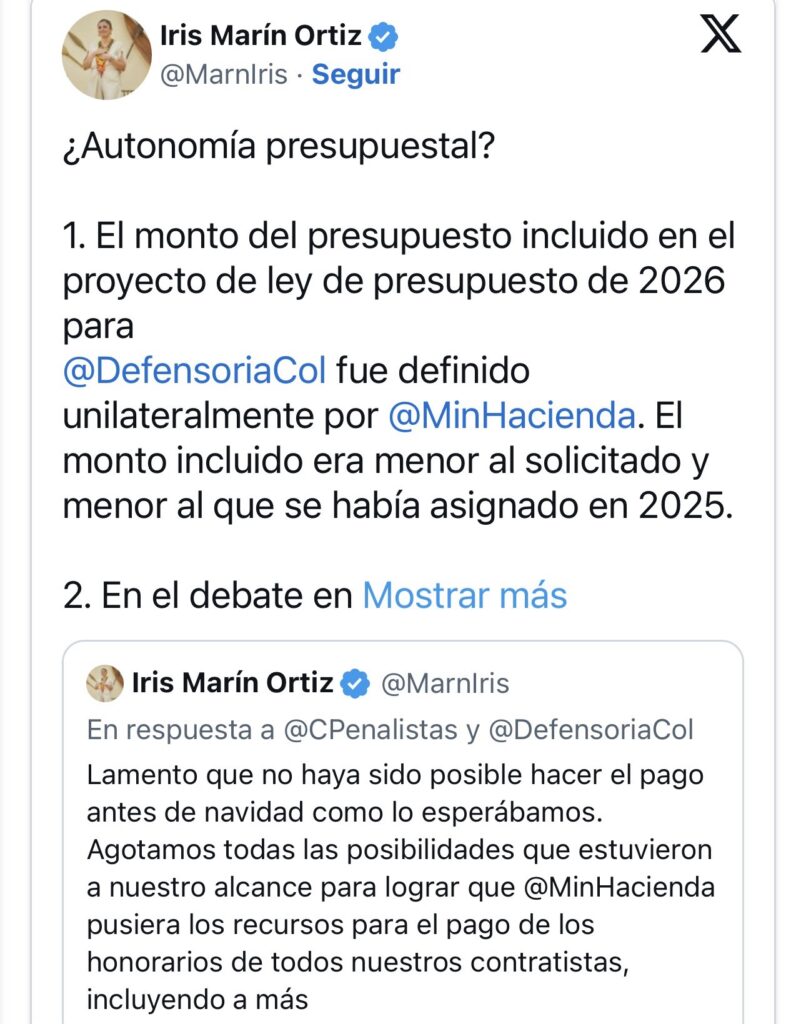806x1024 pixels.
Task: Expand the tweet with Mostrar más
Action: 464,595
